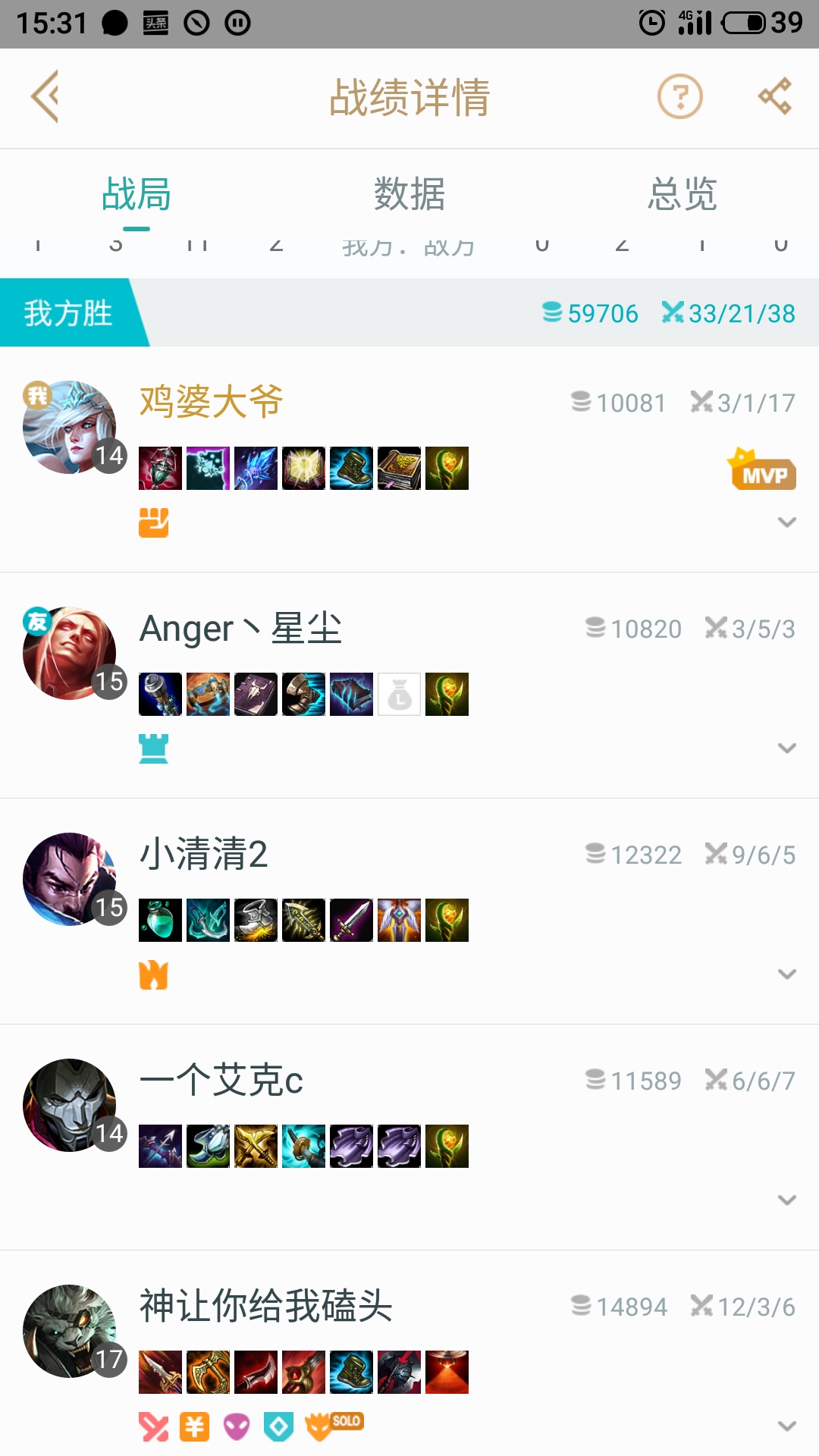This screenshot has width=819, height=1456.
Task: Switch to the 总览 tab
Action: coord(682,194)
